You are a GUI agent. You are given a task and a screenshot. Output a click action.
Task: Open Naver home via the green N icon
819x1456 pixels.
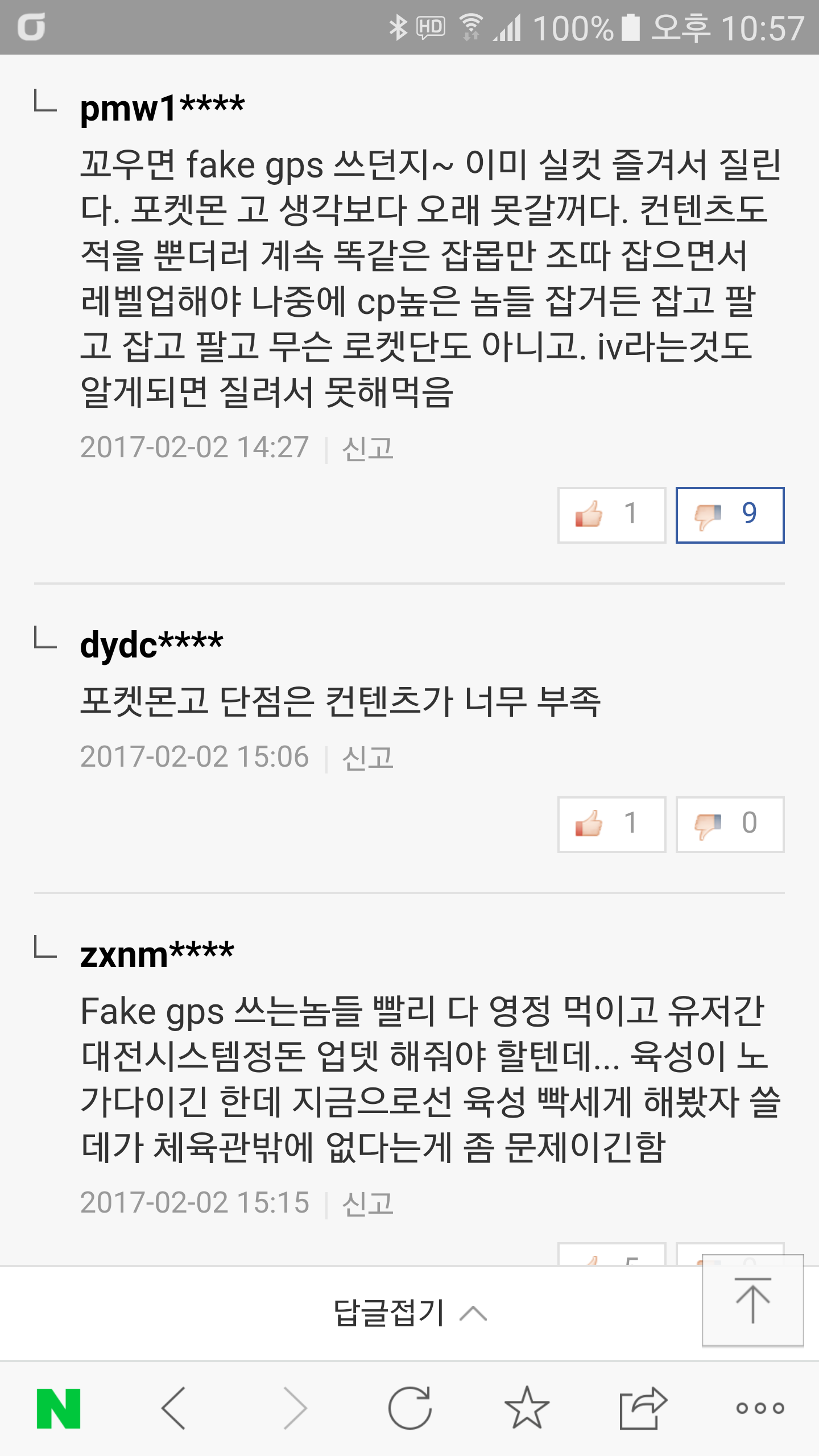(59, 1409)
